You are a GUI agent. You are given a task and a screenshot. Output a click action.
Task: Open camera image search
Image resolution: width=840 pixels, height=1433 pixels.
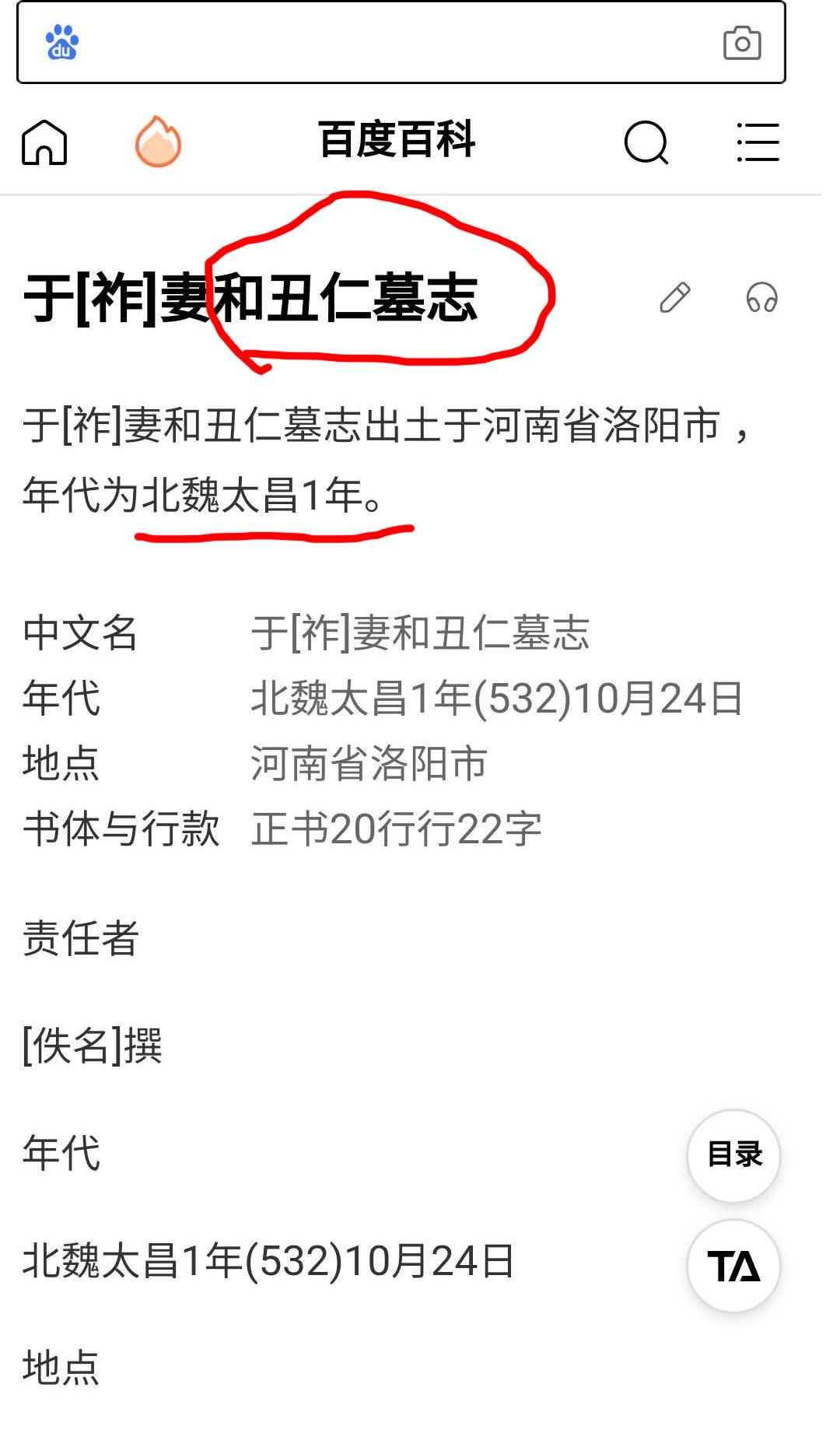(x=742, y=44)
